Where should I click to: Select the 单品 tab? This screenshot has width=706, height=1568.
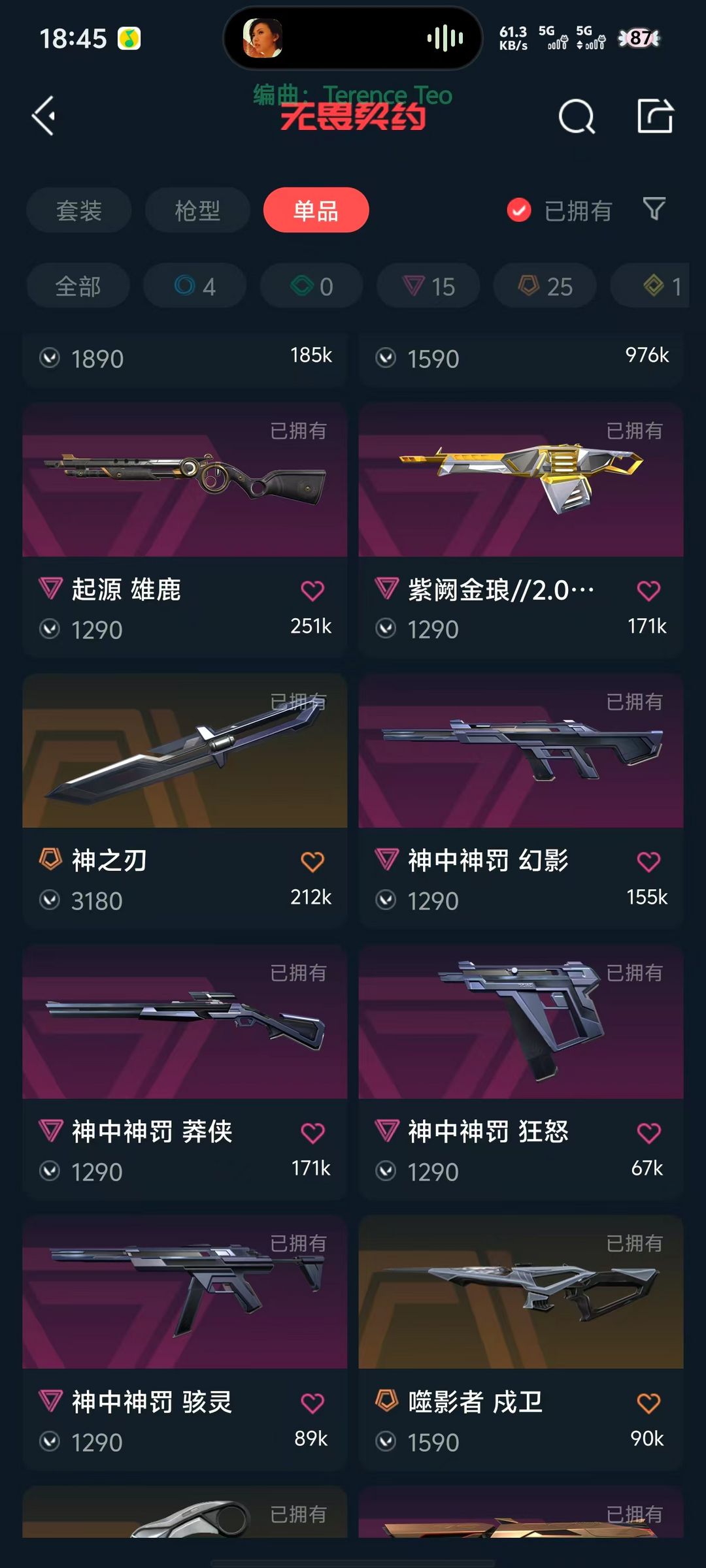pos(316,210)
